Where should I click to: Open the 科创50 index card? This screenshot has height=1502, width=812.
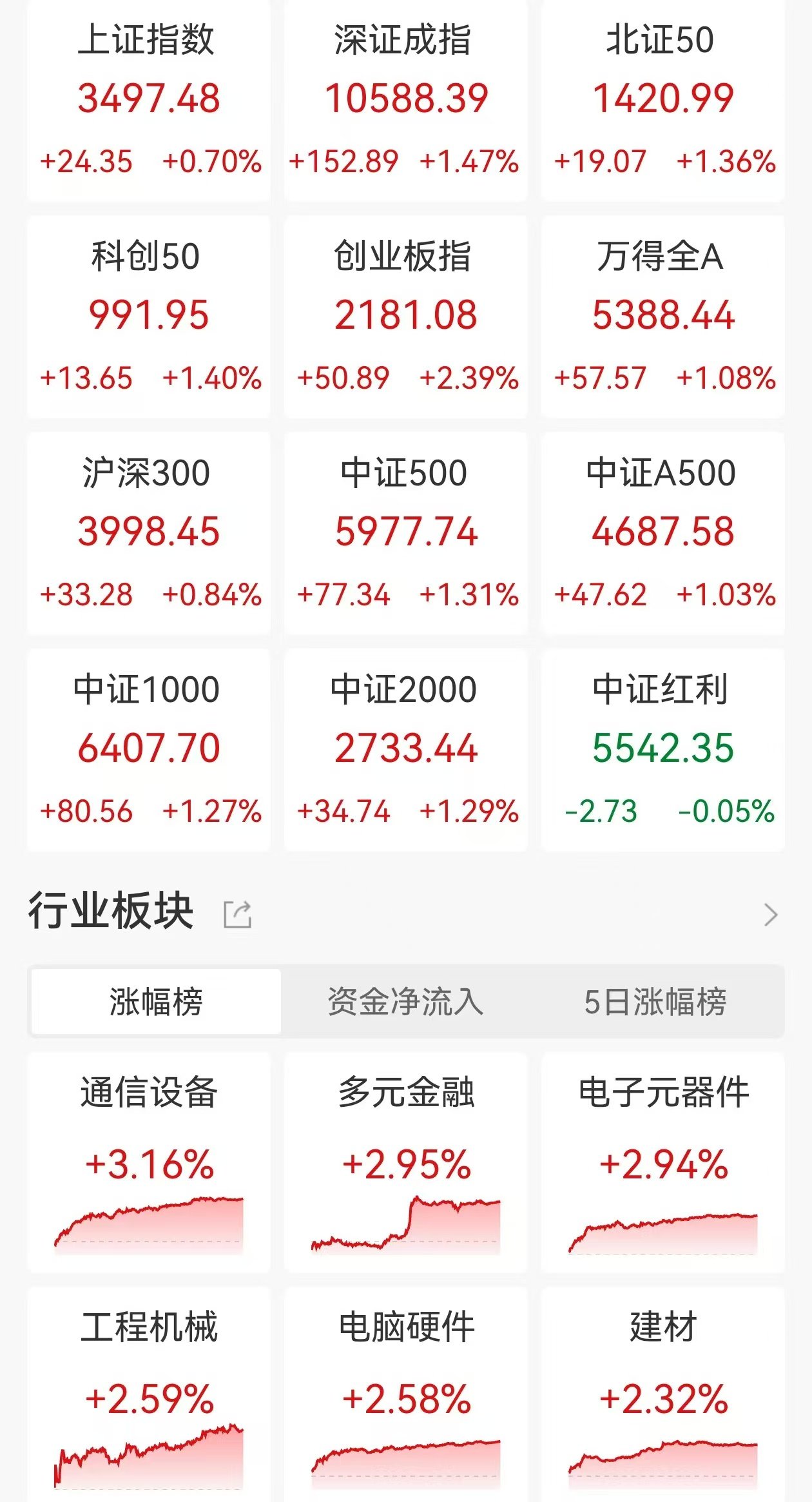click(x=150, y=316)
